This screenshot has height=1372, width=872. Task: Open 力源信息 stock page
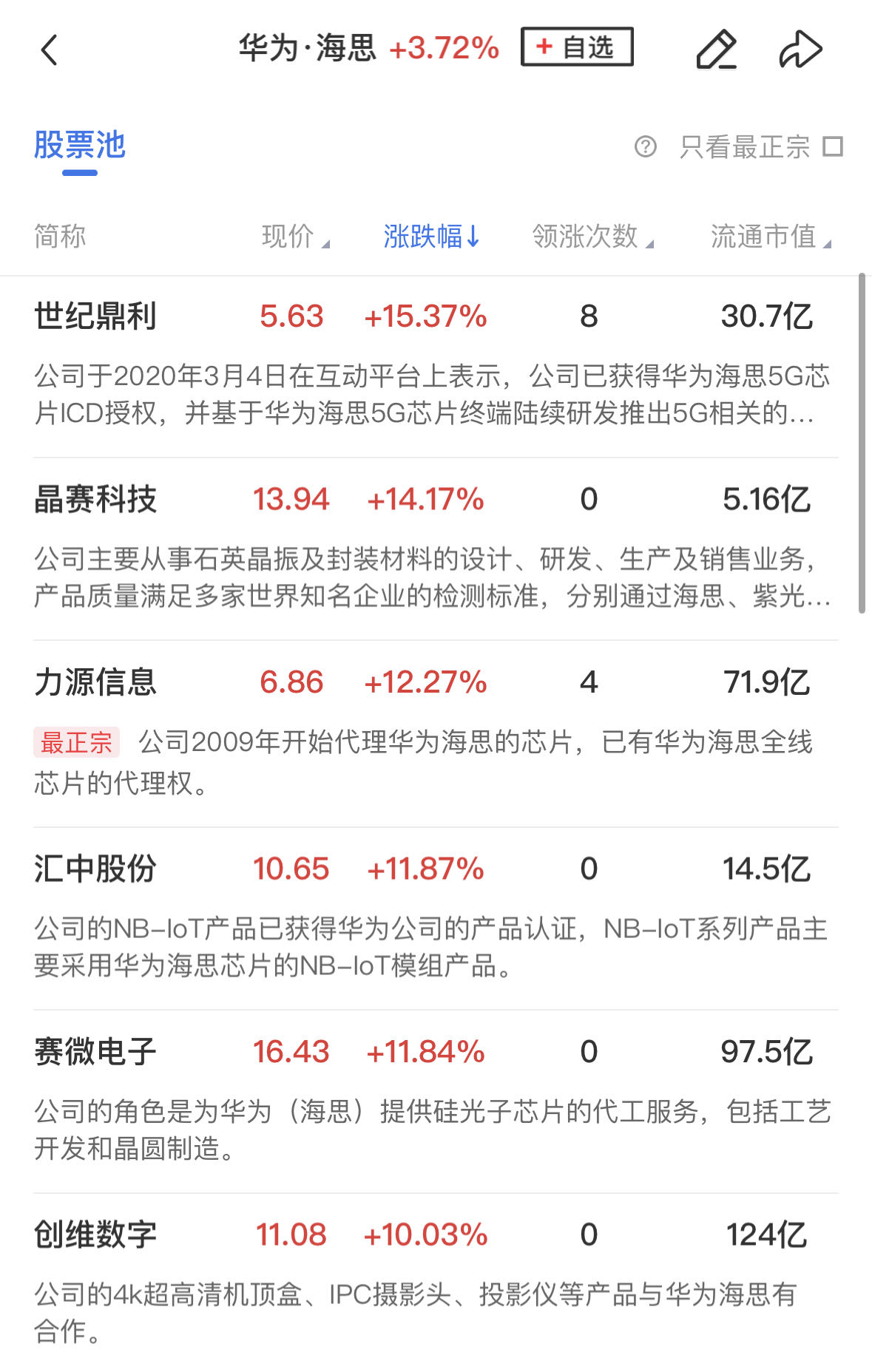(95, 682)
